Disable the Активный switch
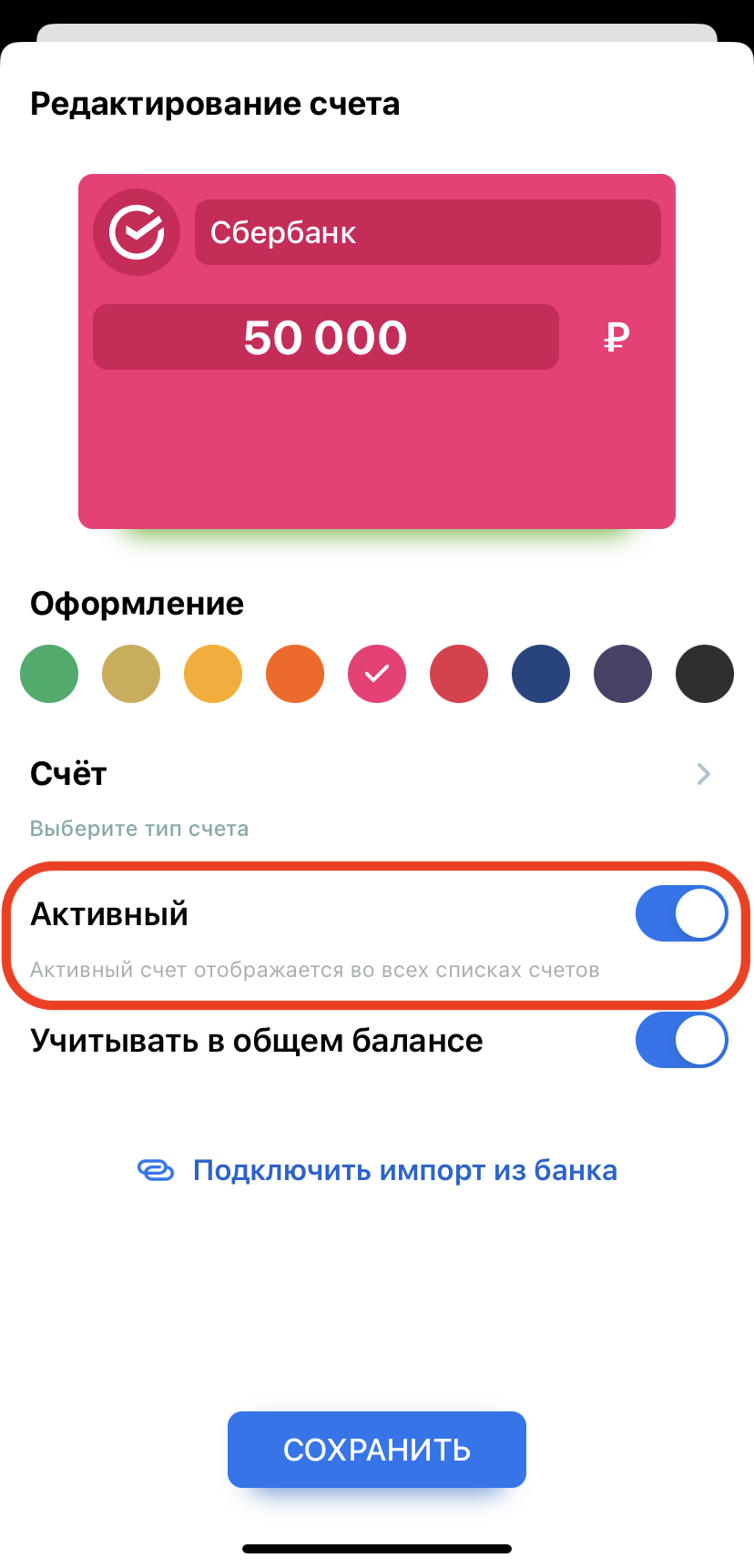This screenshot has width=754, height=1568. point(681,914)
